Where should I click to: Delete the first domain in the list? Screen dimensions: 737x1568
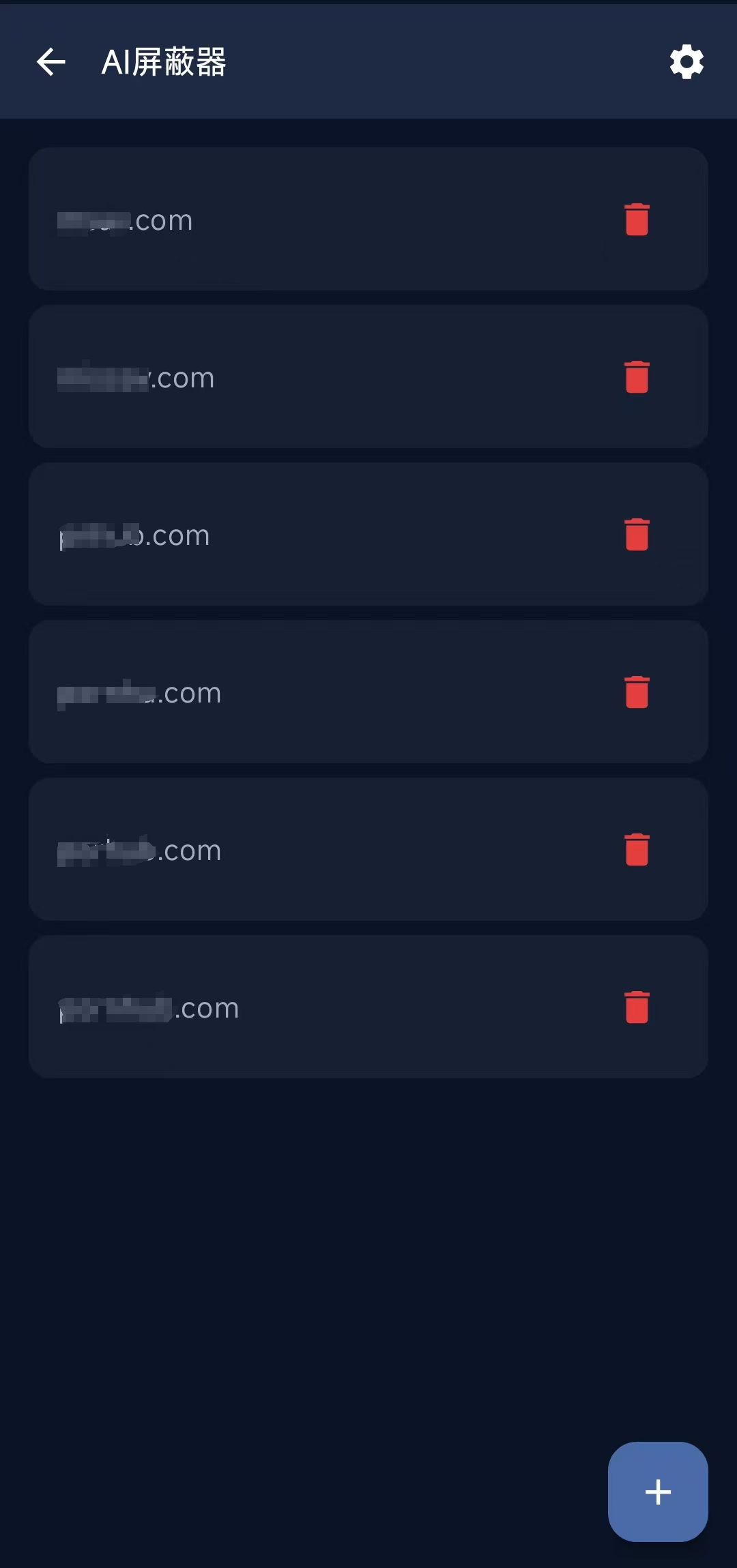637,220
